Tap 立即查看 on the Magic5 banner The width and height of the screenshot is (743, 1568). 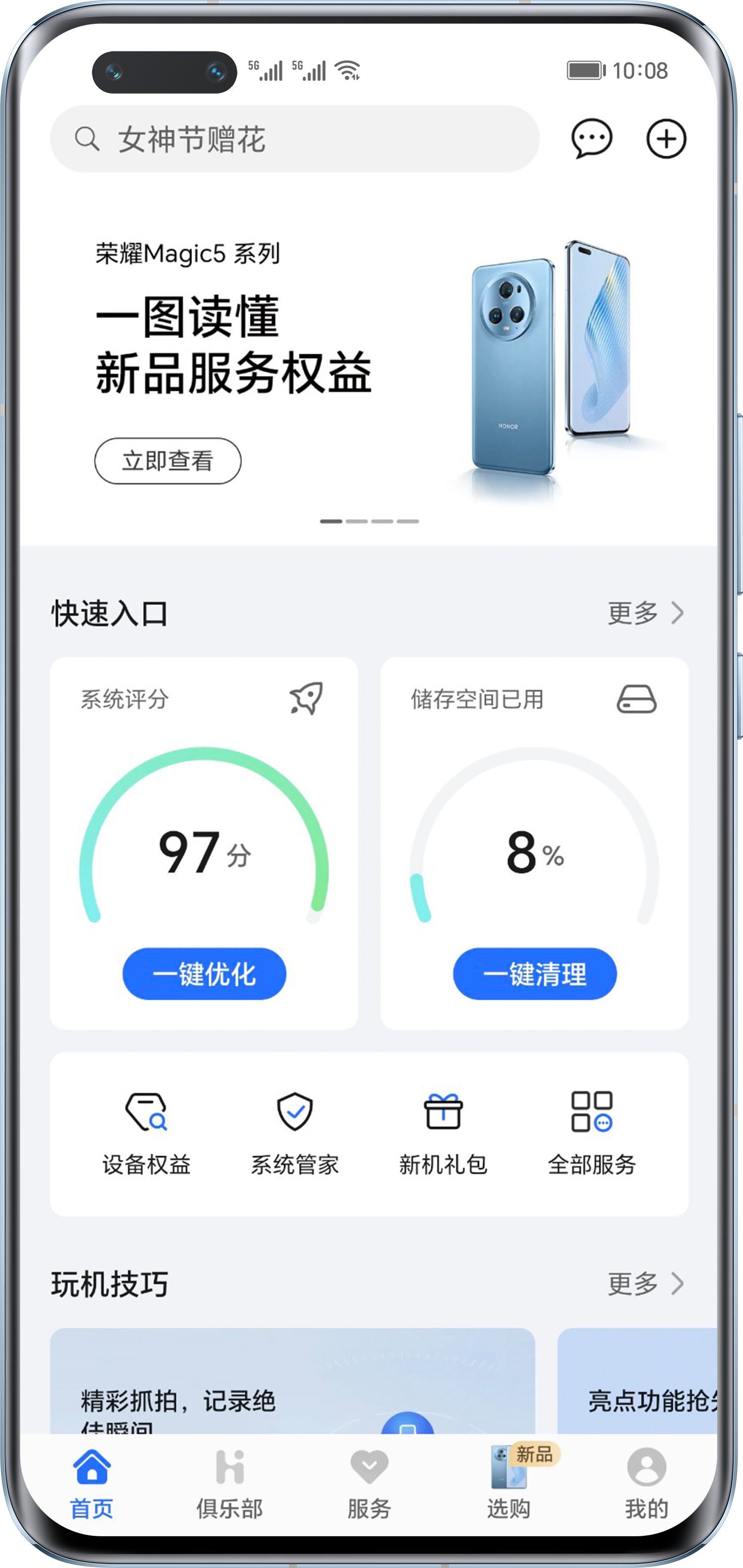[168, 461]
